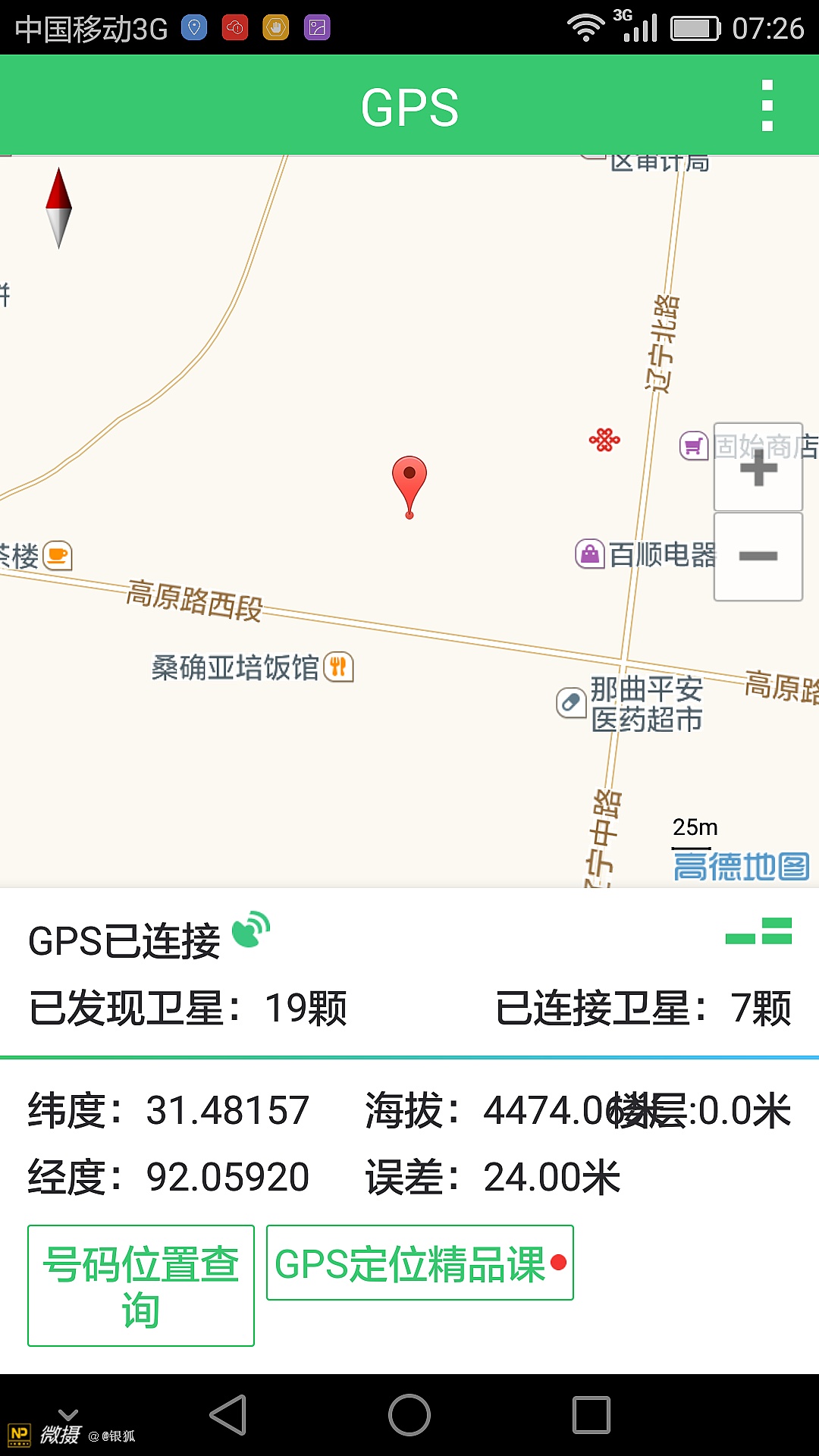
Task: Tap the compass needle on the map
Action: [58, 207]
